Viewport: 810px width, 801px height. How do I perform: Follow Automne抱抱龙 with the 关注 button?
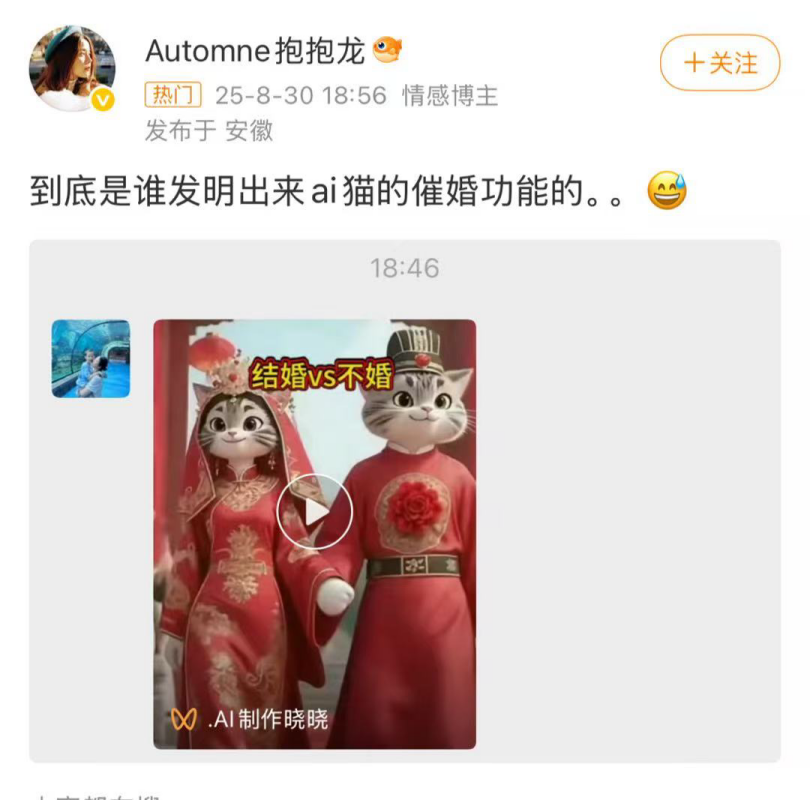point(719,63)
